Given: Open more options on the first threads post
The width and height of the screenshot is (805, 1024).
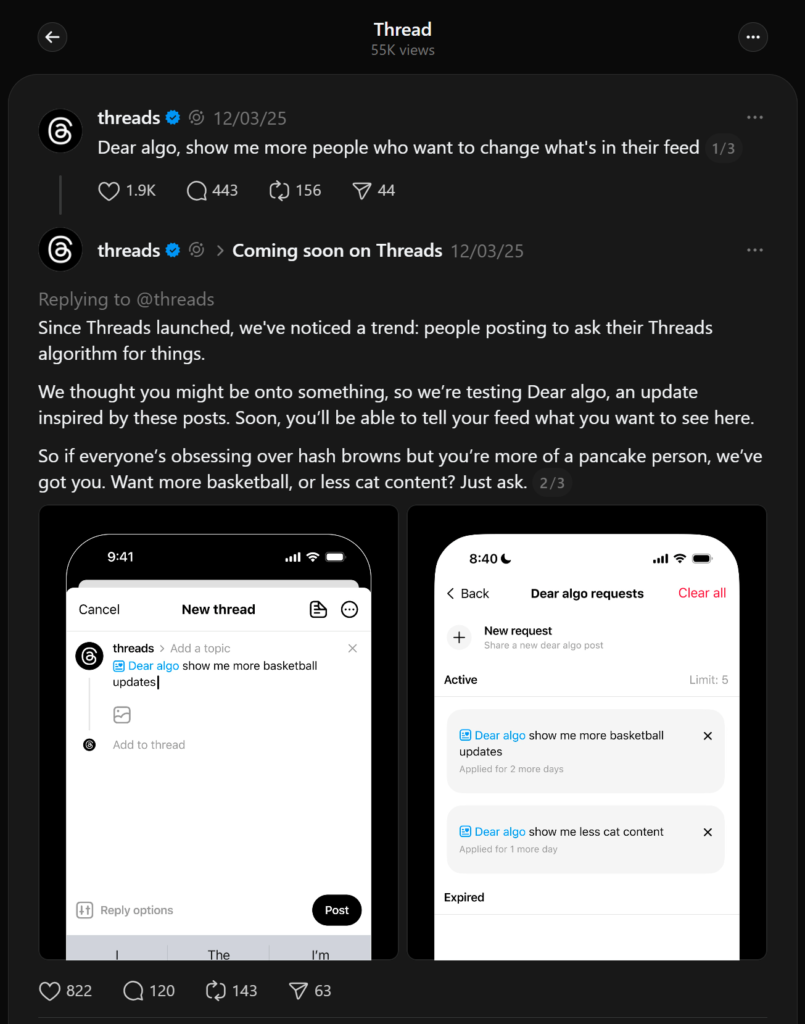Looking at the screenshot, I should tap(755, 117).
